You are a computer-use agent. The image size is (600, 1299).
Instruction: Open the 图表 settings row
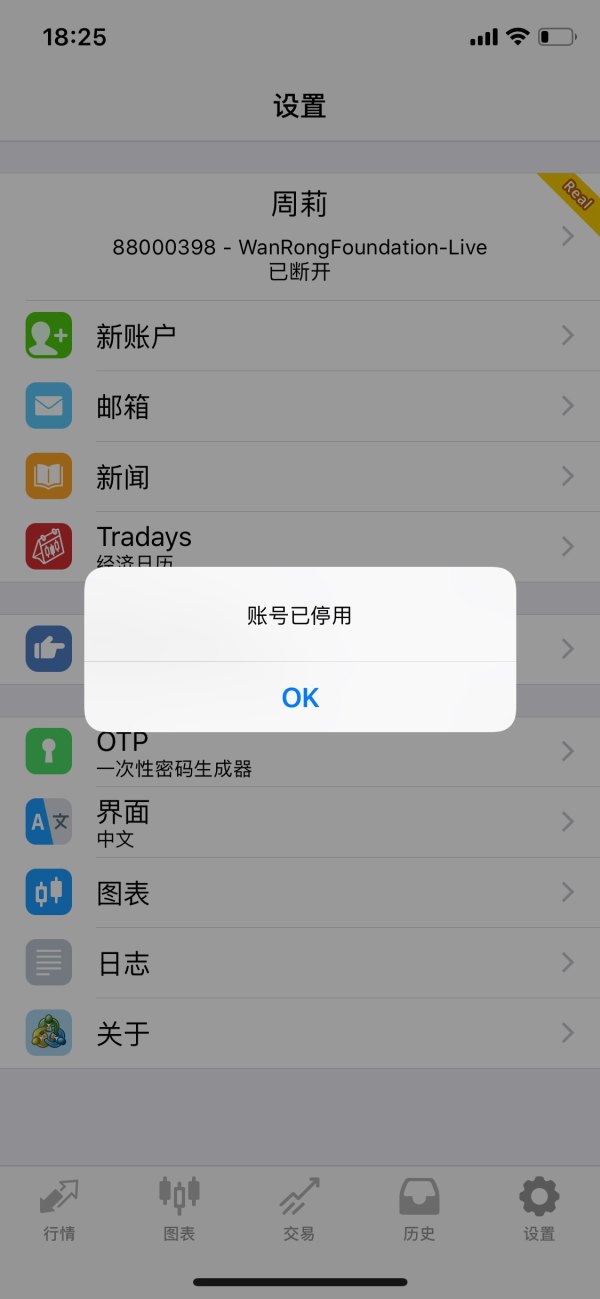point(300,892)
